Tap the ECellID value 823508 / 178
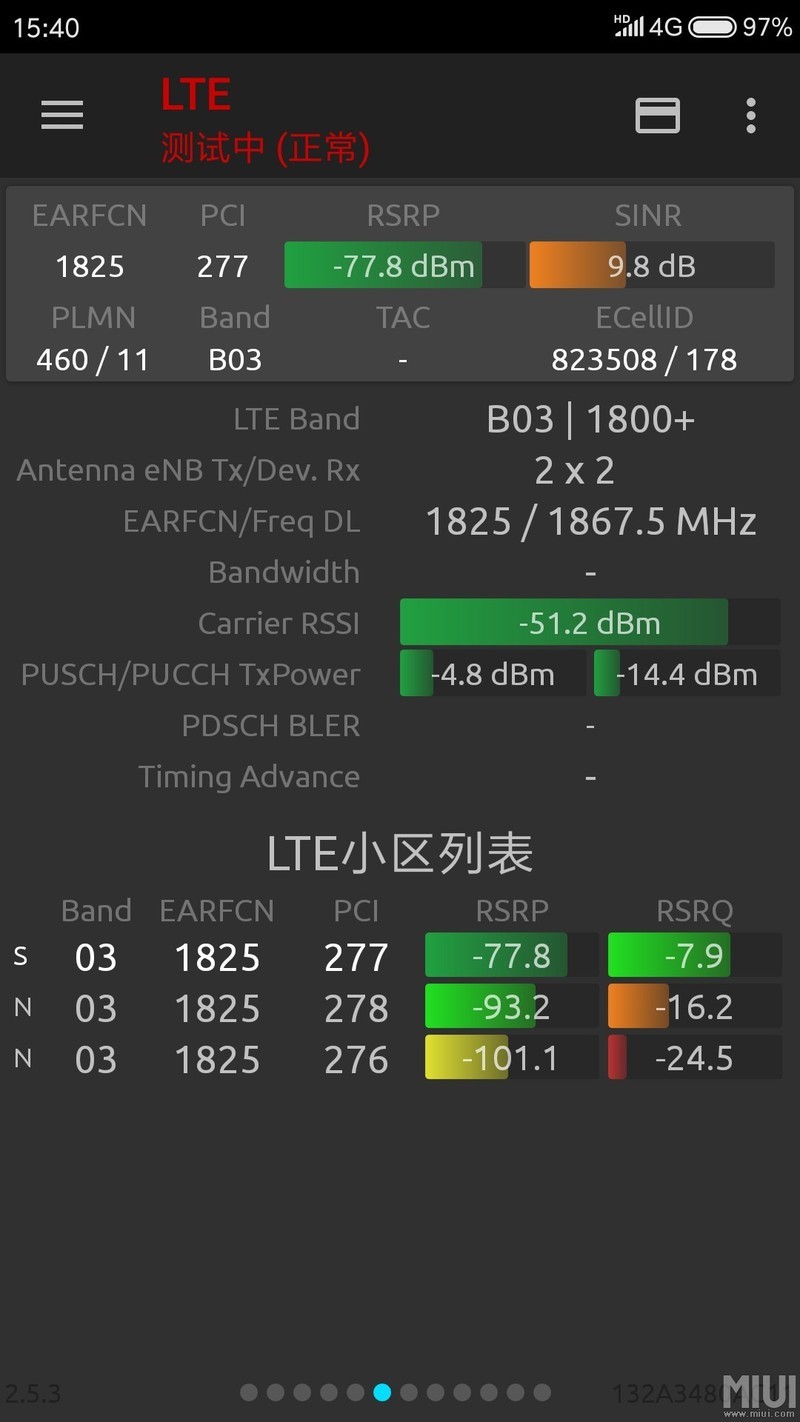800x1422 pixels. click(645, 358)
